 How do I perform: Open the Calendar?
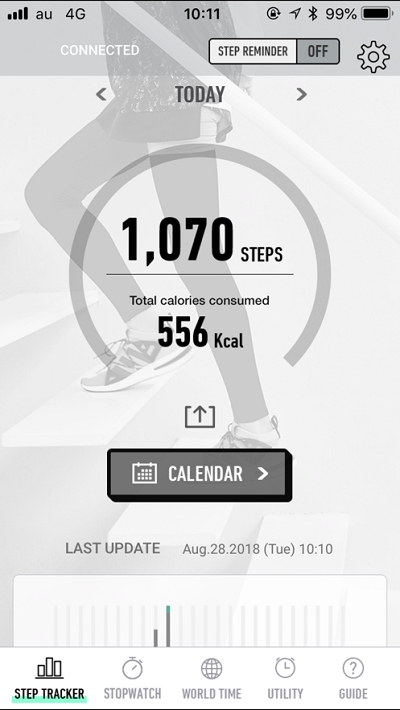pyautogui.click(x=199, y=475)
